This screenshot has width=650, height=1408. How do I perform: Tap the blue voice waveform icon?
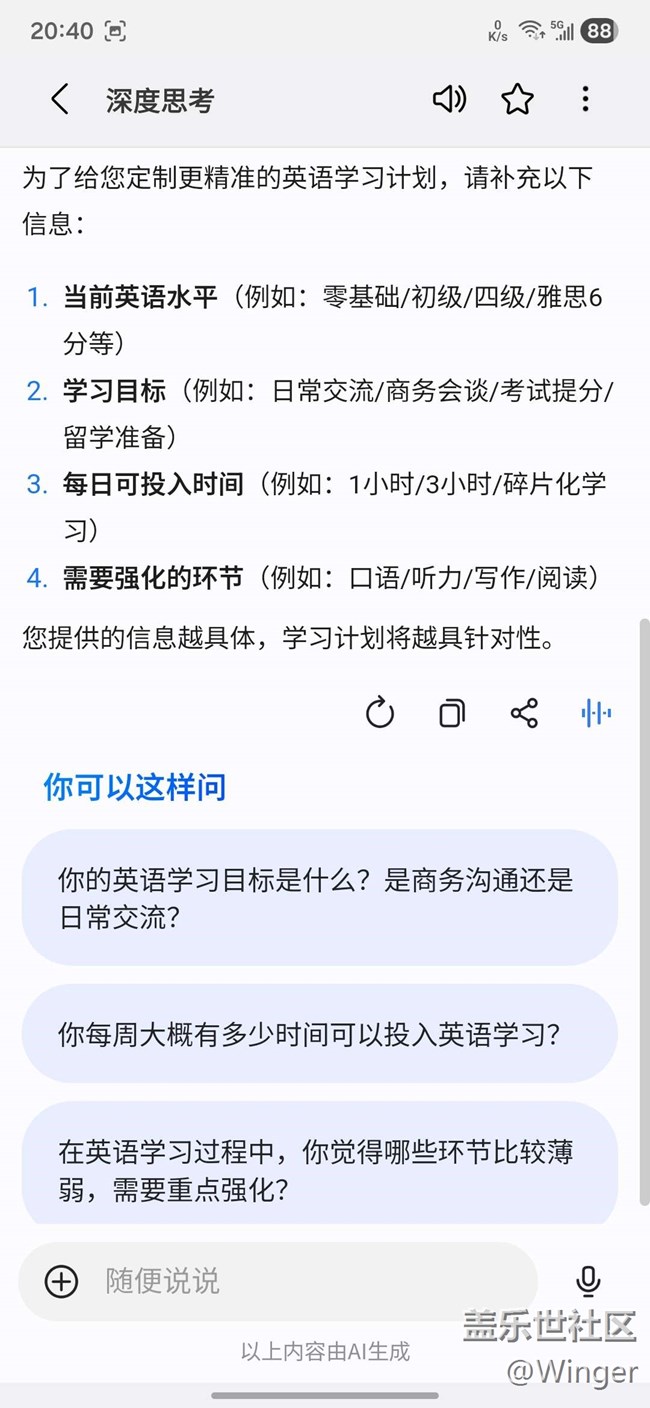(596, 713)
